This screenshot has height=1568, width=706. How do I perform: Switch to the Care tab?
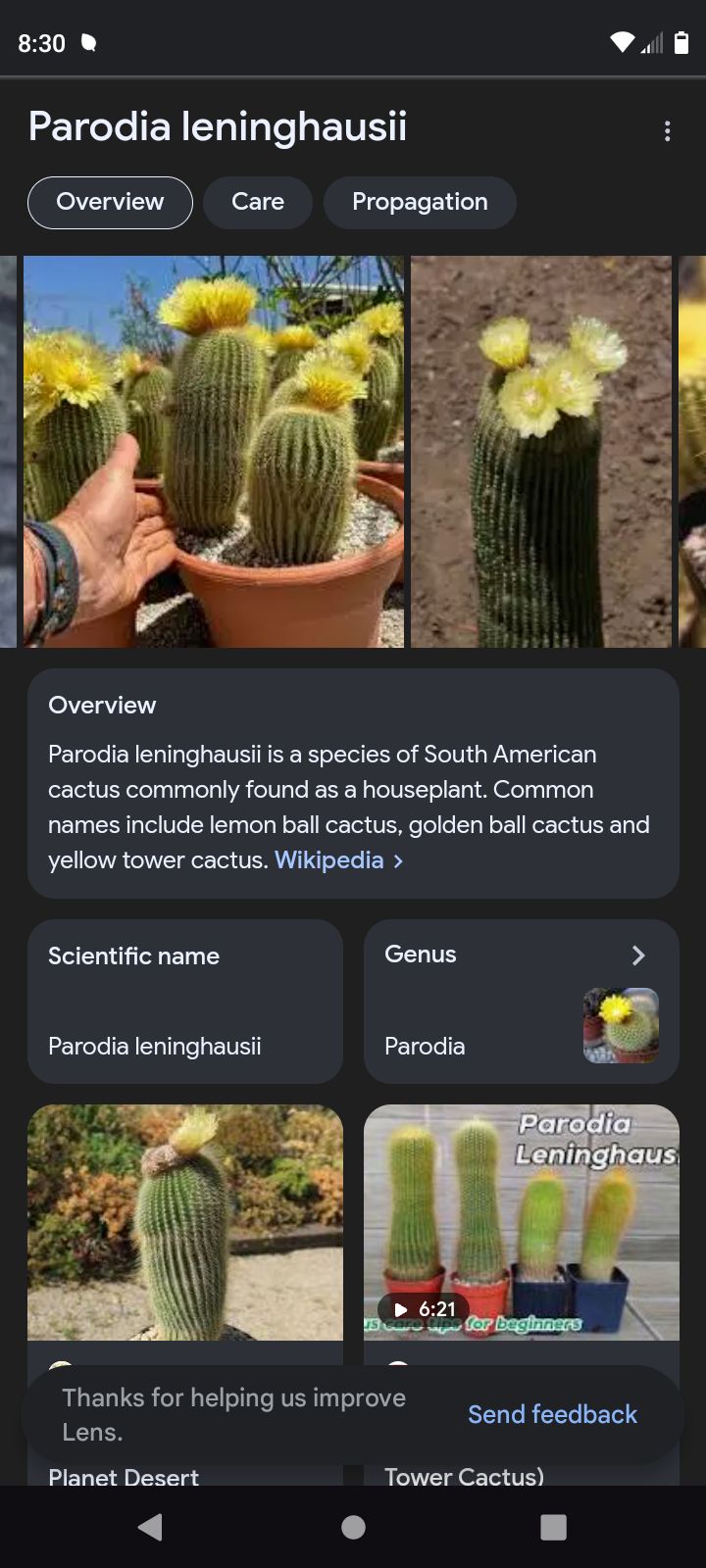[x=258, y=202]
